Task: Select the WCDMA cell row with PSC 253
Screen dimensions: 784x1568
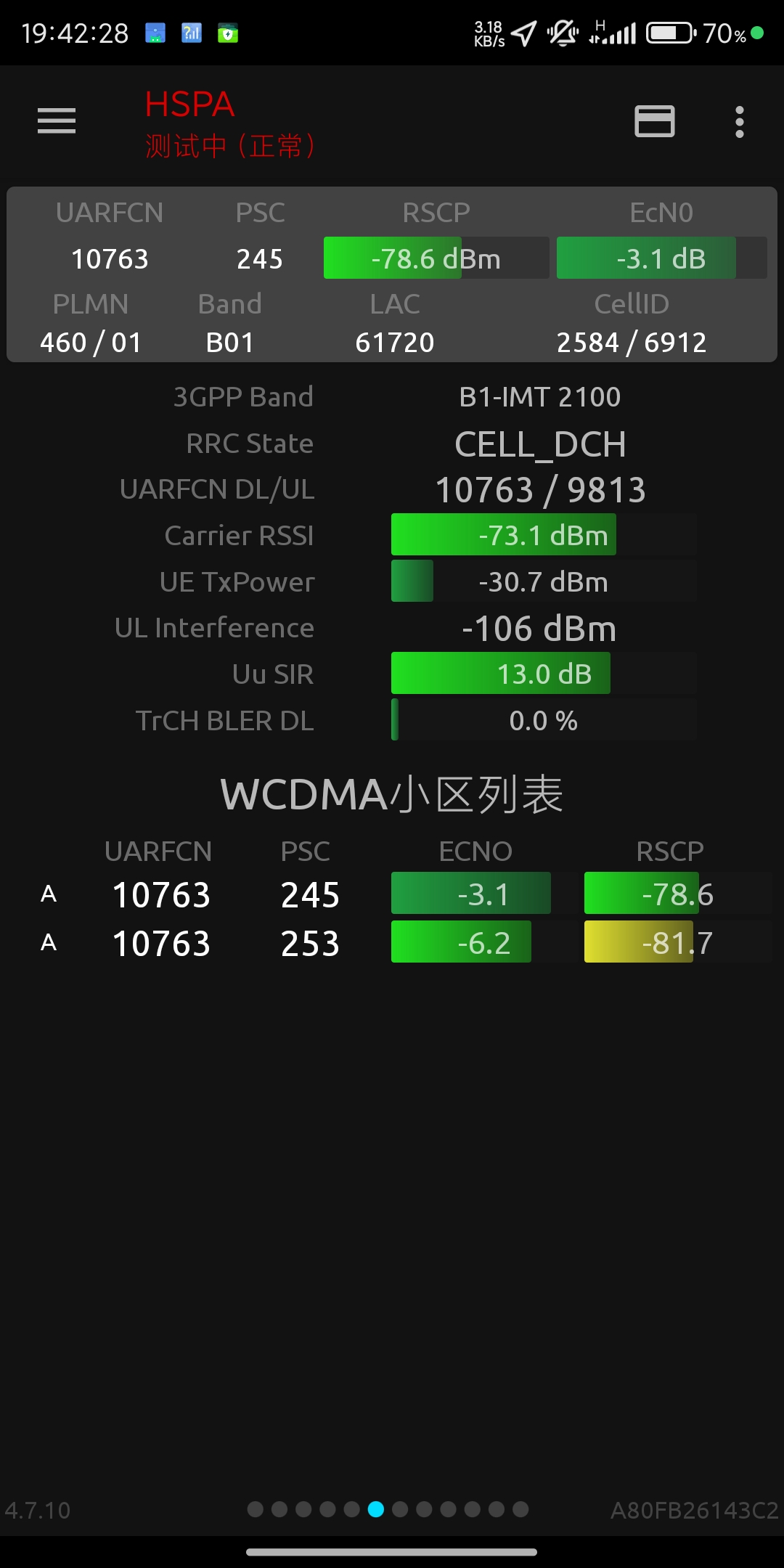Action: click(x=392, y=942)
